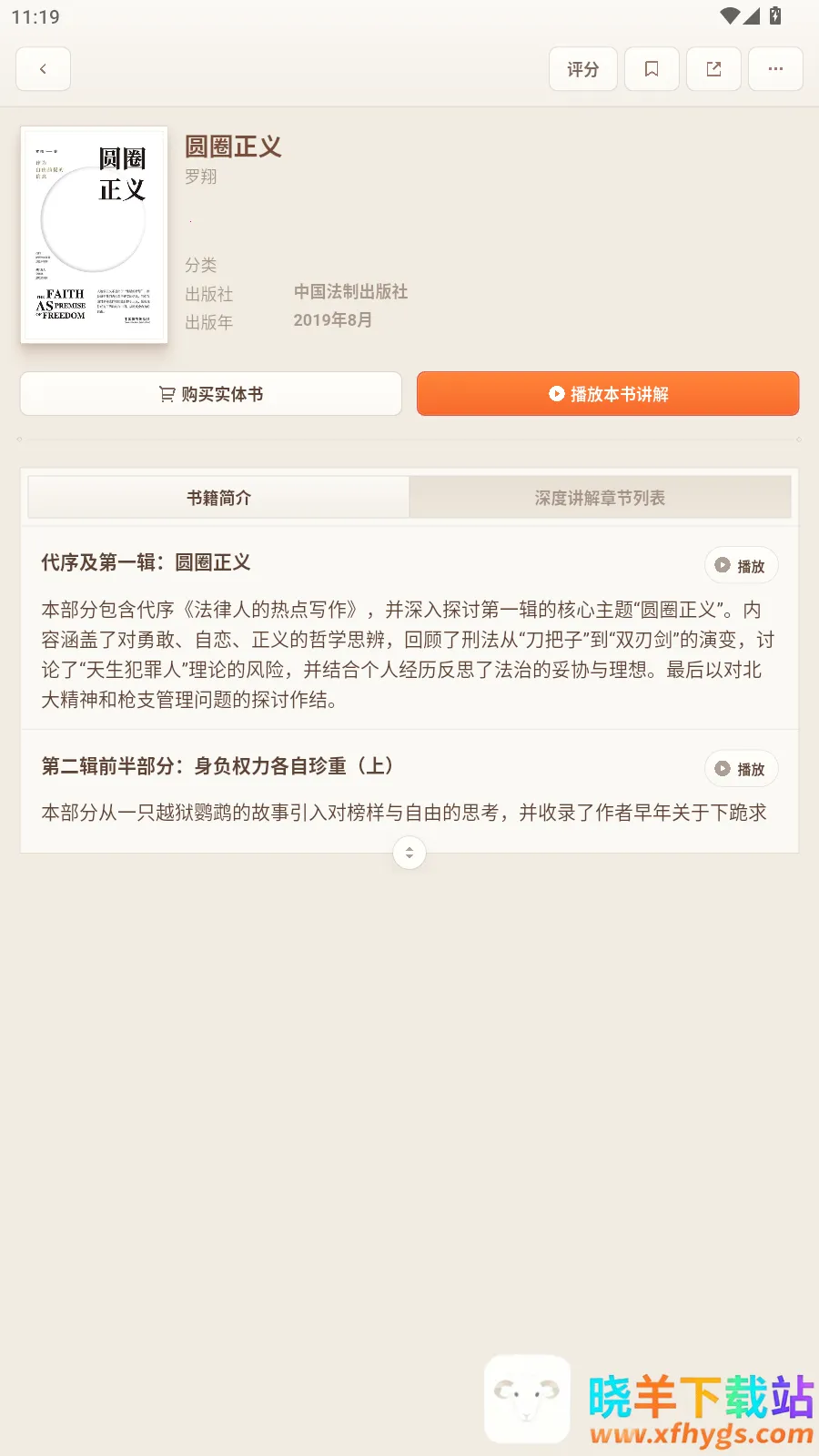Image resolution: width=819 pixels, height=1456 pixels.
Task: Go back using the top-left arrow
Action: [43, 69]
